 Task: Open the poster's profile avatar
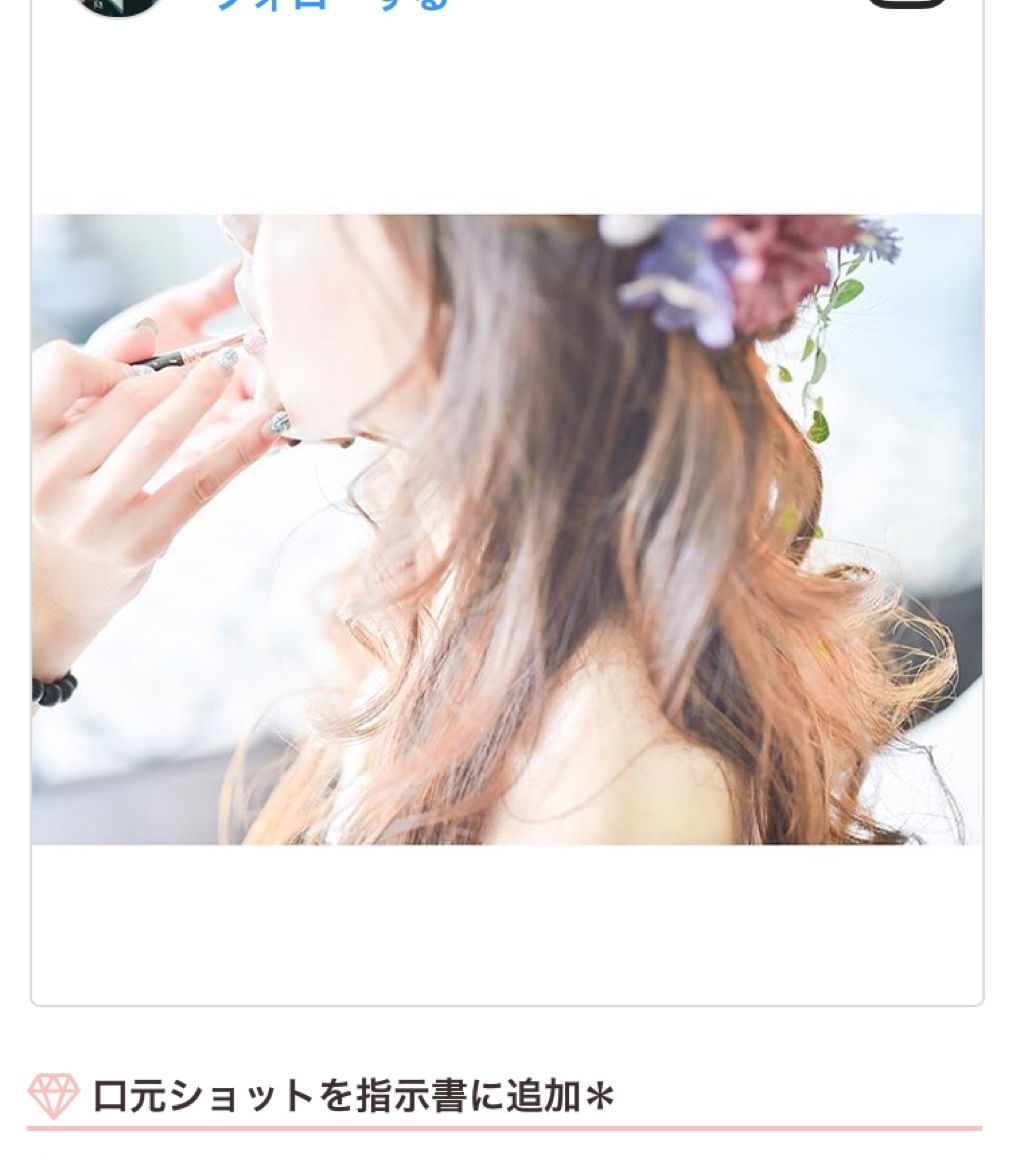pos(119,5)
